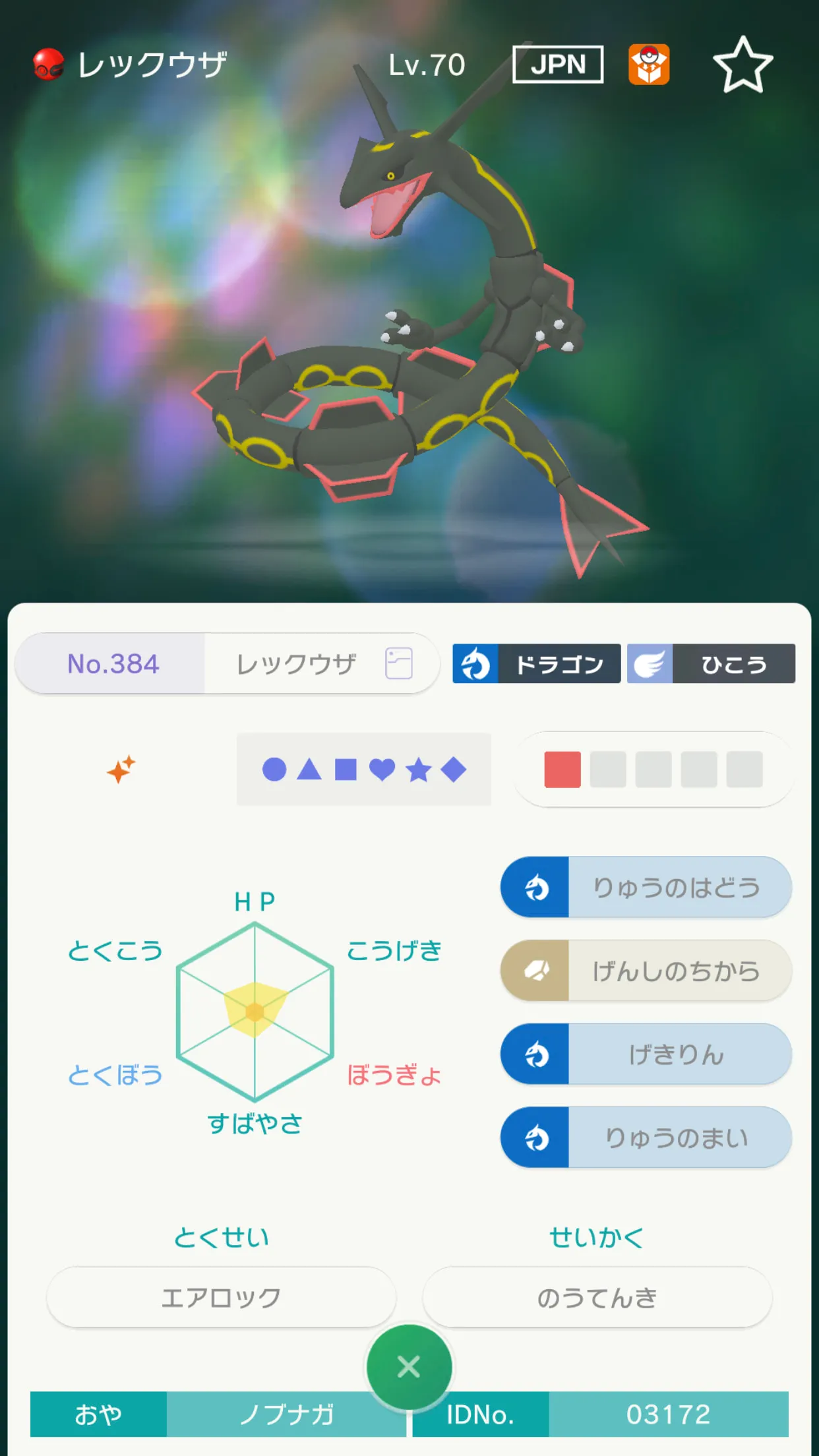View the nature のうてんき details
This screenshot has width=819, height=1456.
tap(597, 1297)
